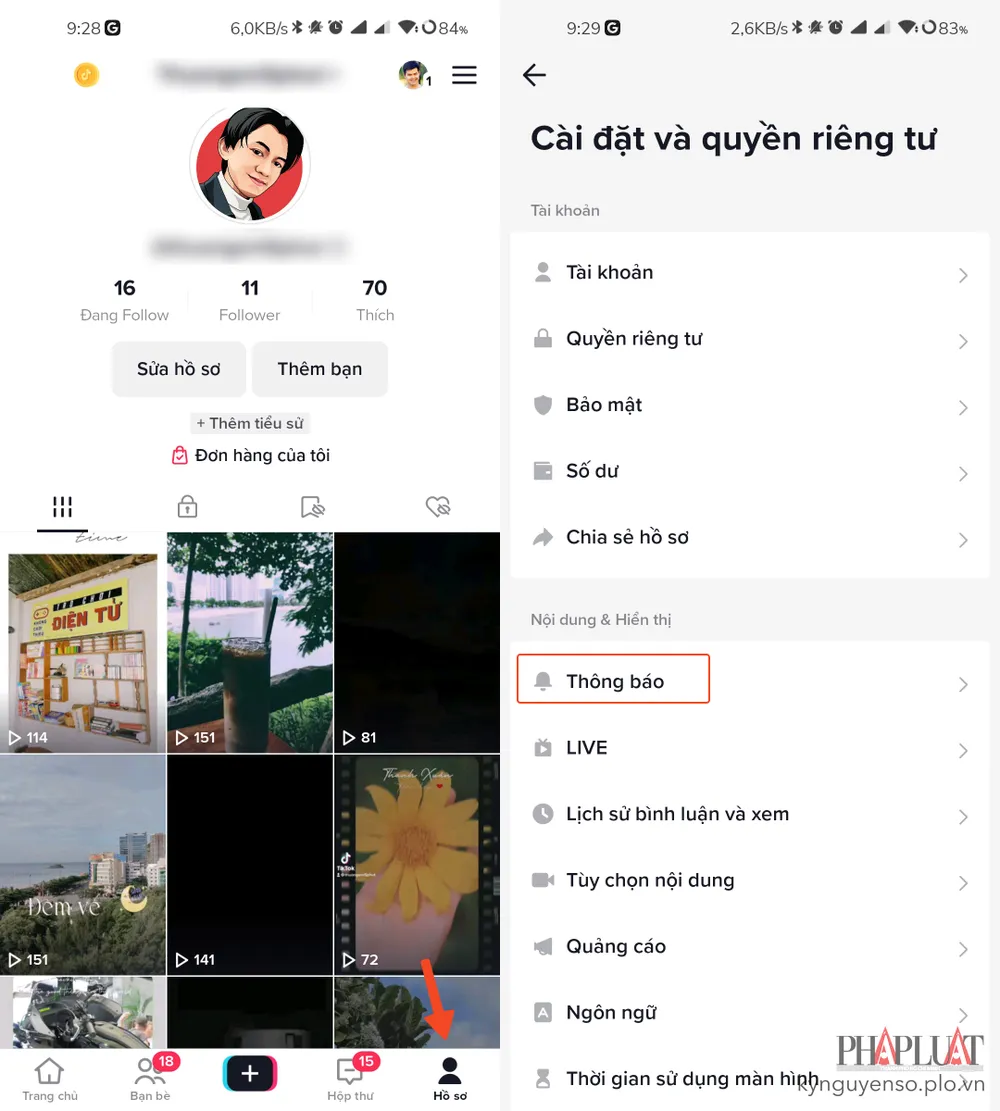The width and height of the screenshot is (1000, 1111).
Task: Open the sunflower video thumbnail
Action: 416,864
